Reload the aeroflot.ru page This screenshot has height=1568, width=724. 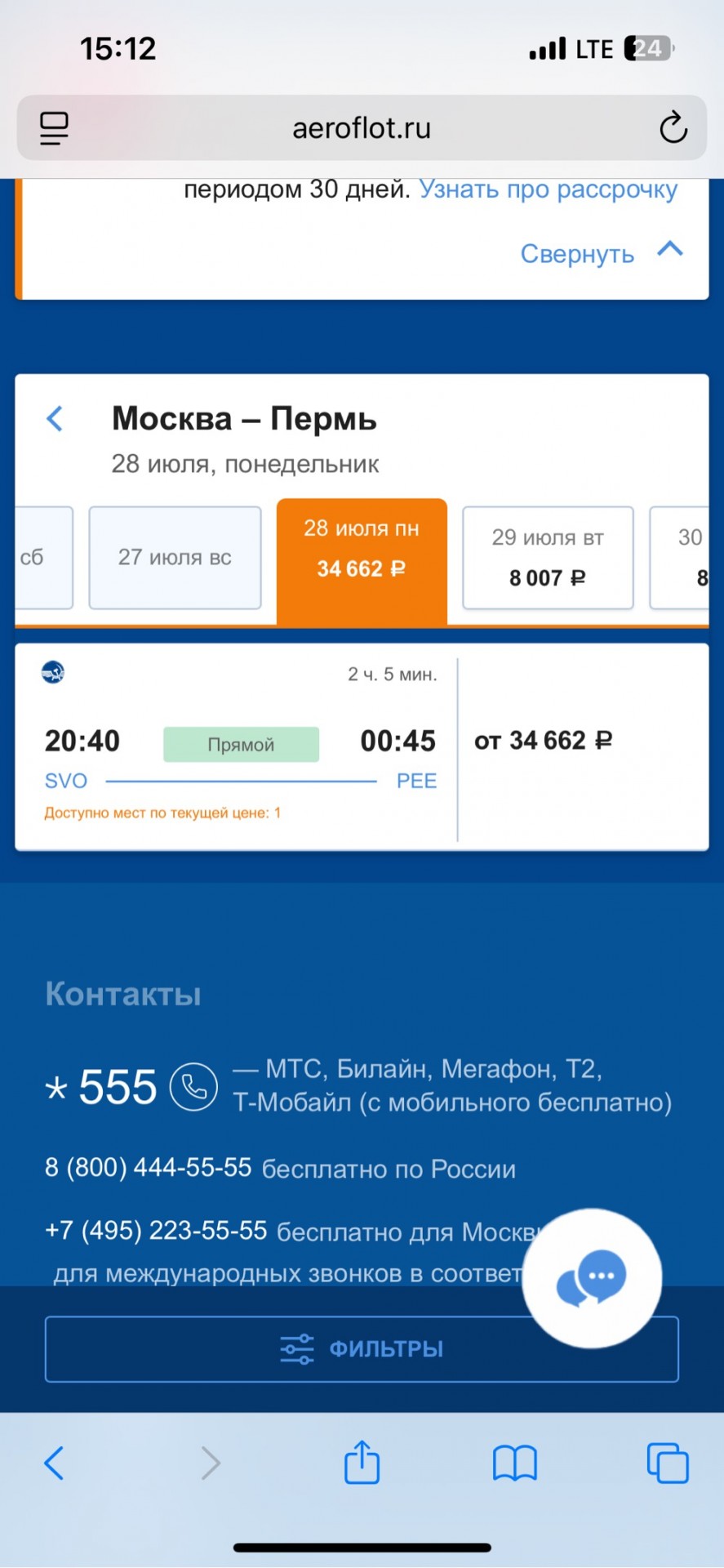coord(673,127)
